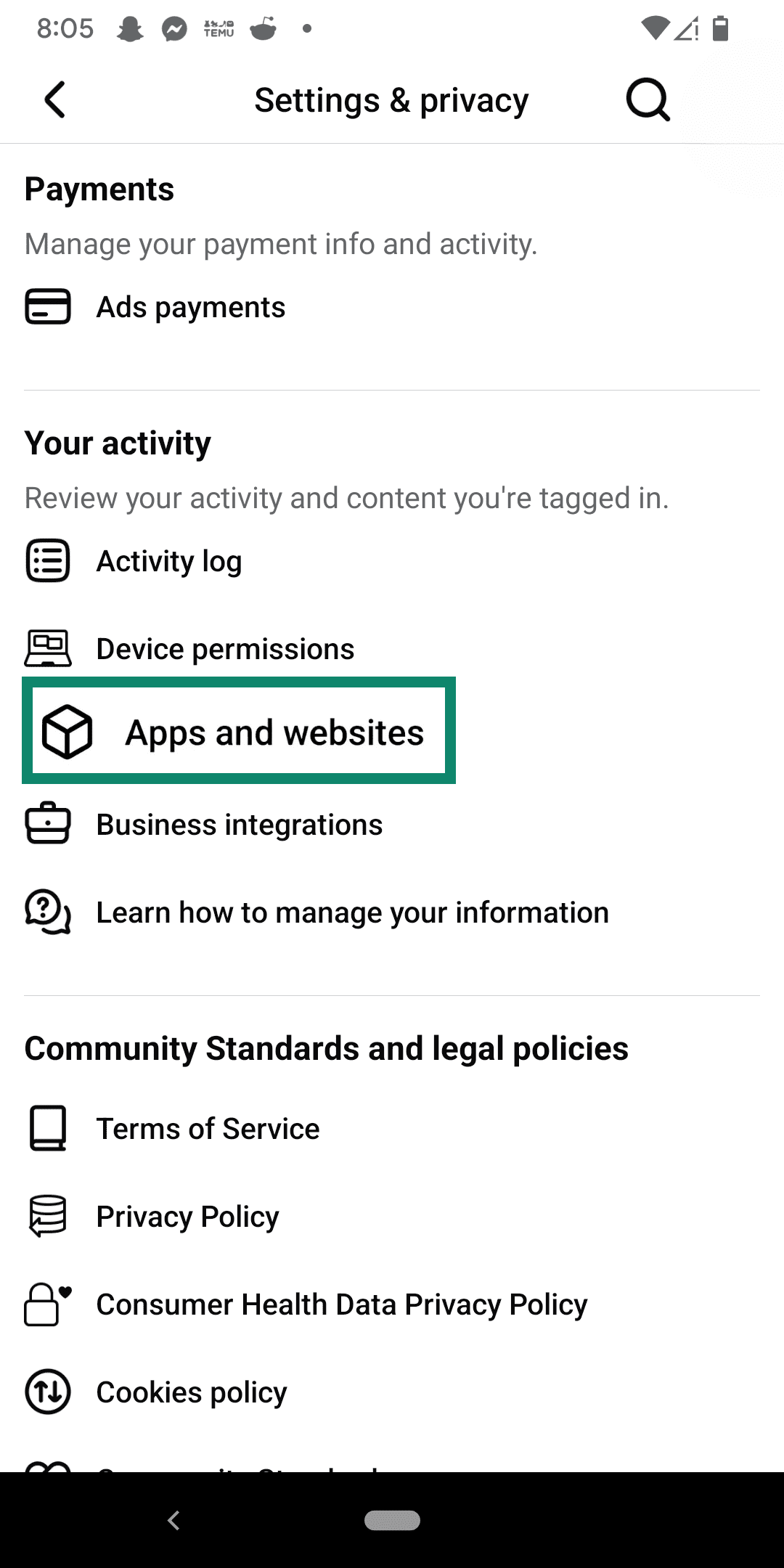Open the search icon in header

[648, 99]
